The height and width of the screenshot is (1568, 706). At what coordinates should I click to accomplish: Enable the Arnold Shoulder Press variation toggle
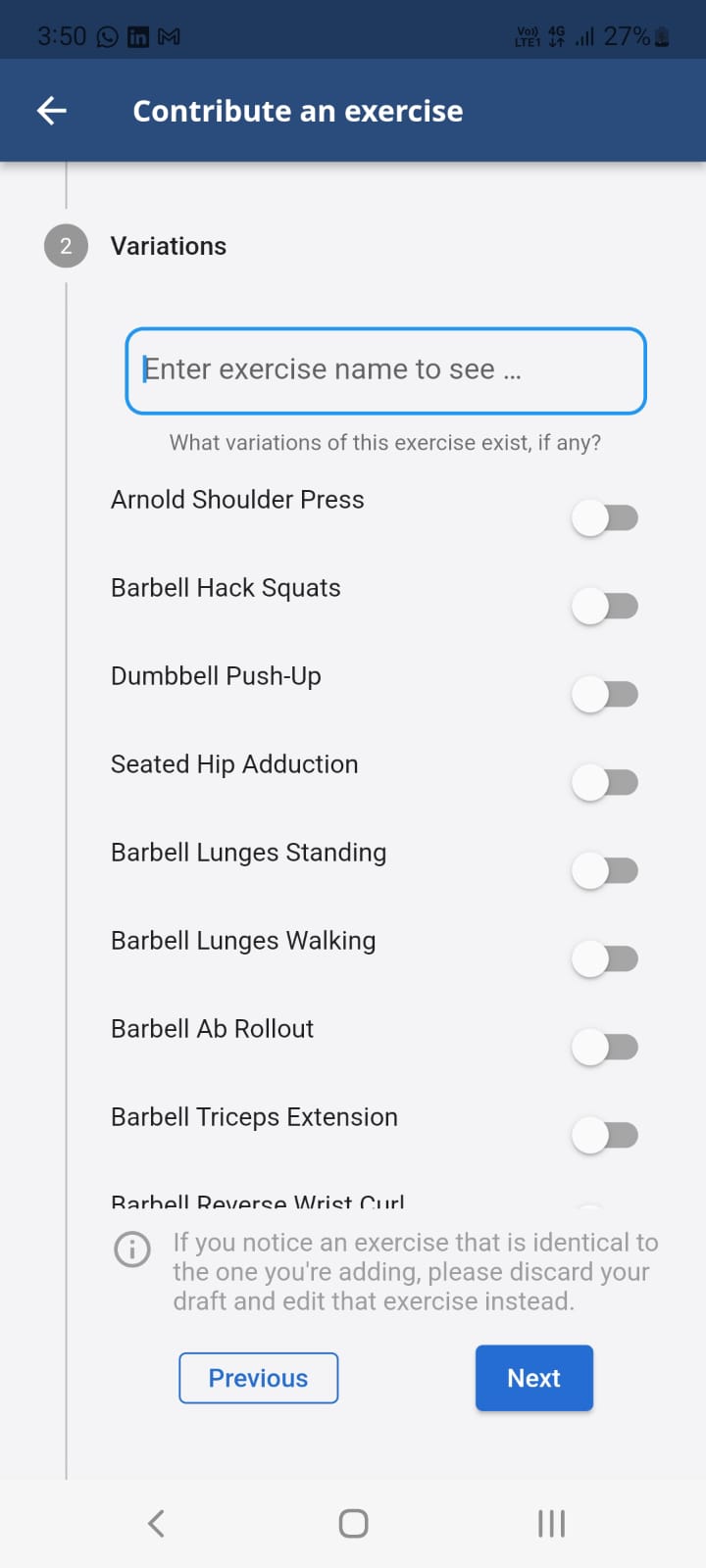tap(605, 517)
